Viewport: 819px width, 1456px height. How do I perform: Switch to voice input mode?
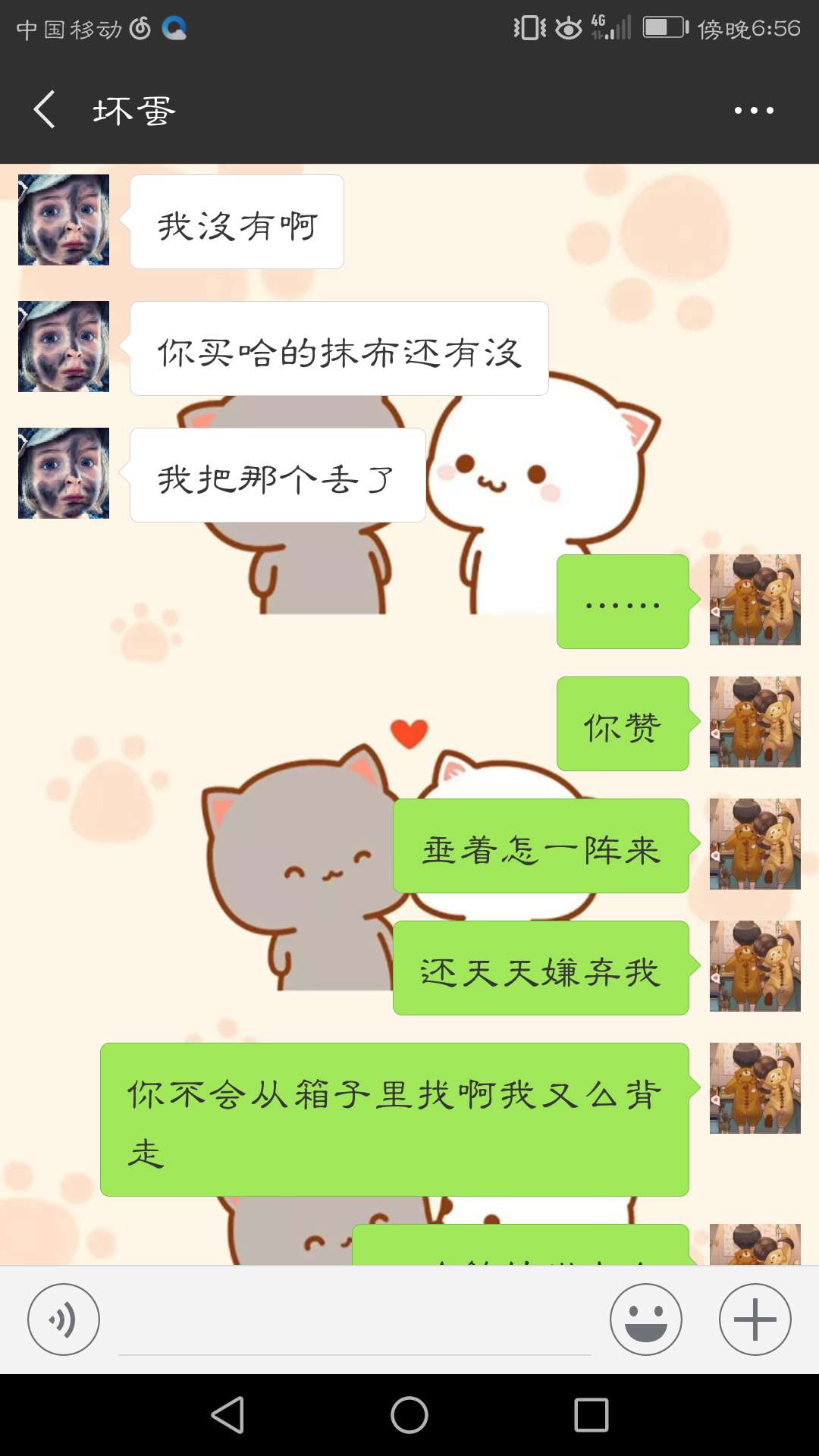click(64, 1319)
